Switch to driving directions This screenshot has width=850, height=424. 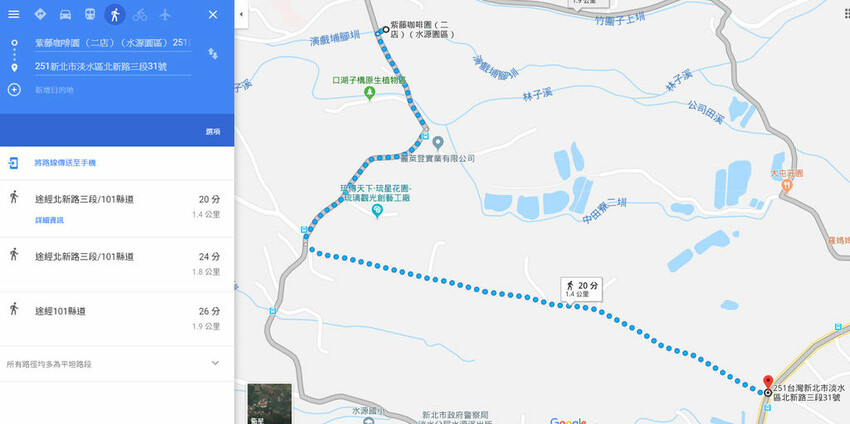tap(65, 15)
